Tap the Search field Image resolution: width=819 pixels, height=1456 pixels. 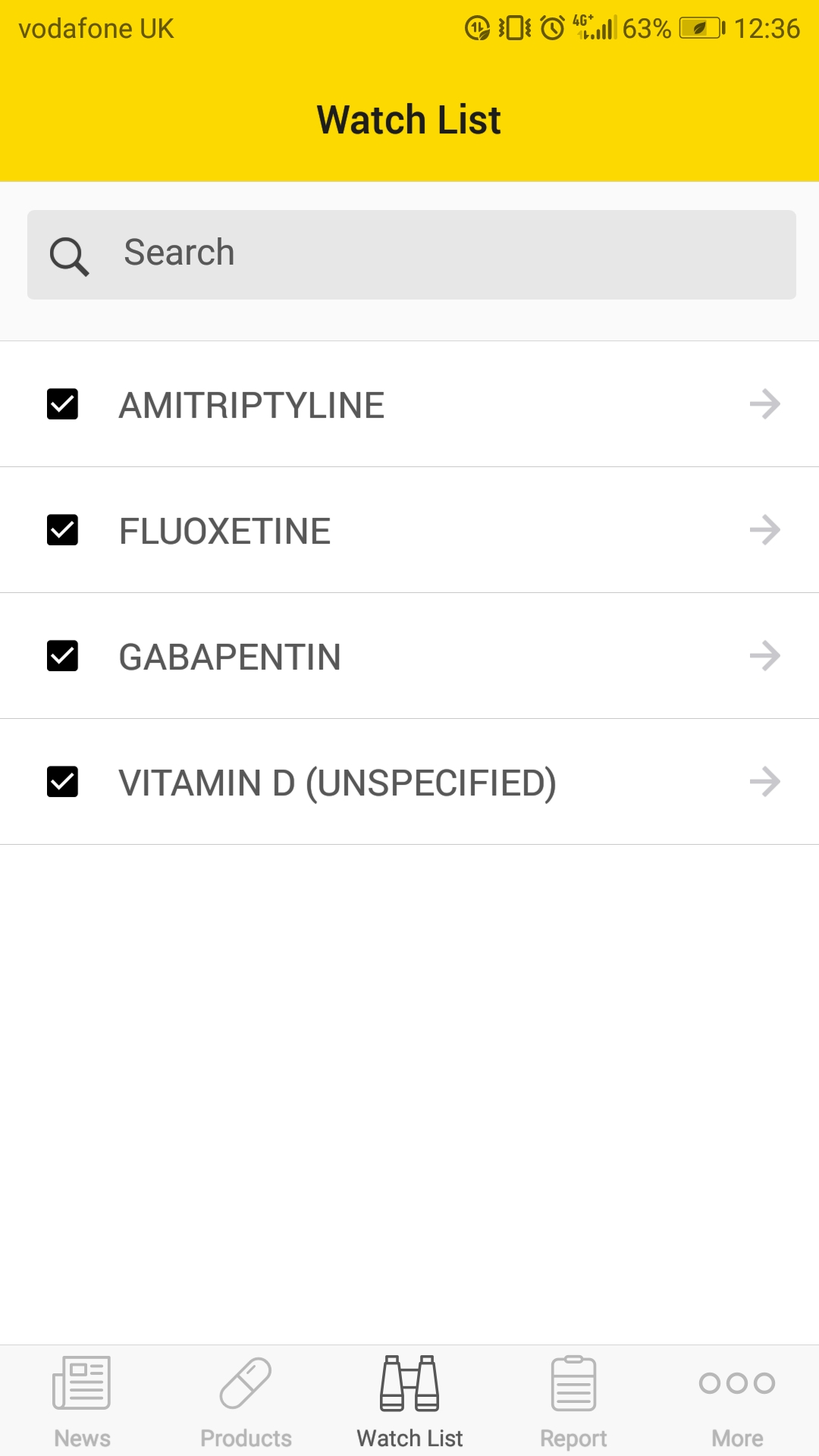point(412,255)
